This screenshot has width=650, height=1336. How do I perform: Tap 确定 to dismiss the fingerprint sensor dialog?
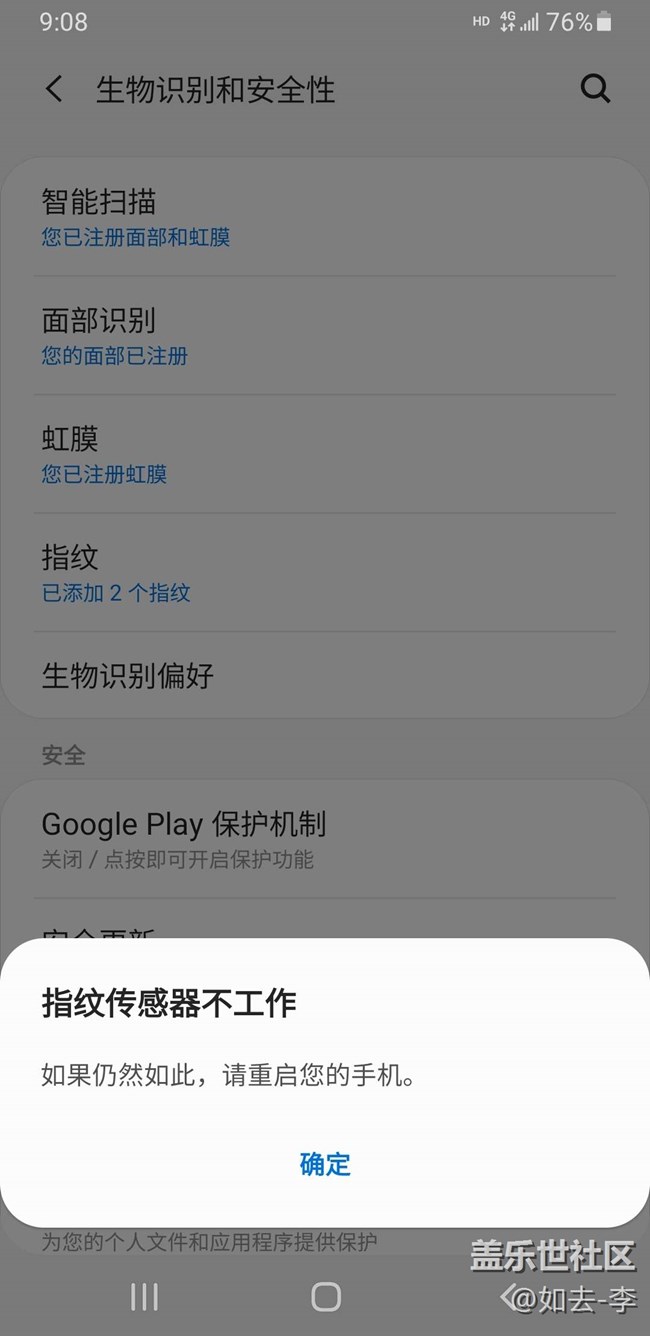325,1164
